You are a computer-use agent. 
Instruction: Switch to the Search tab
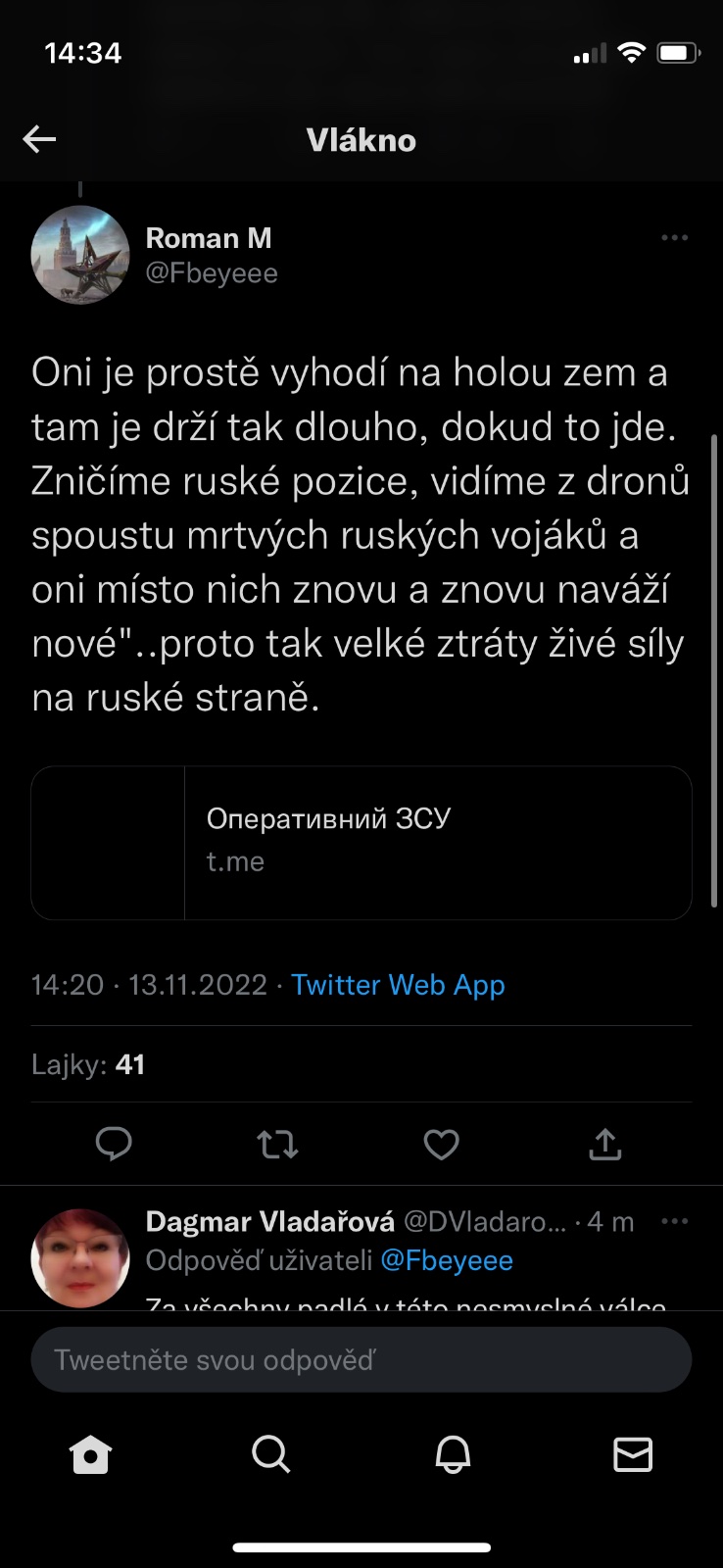coord(270,1455)
